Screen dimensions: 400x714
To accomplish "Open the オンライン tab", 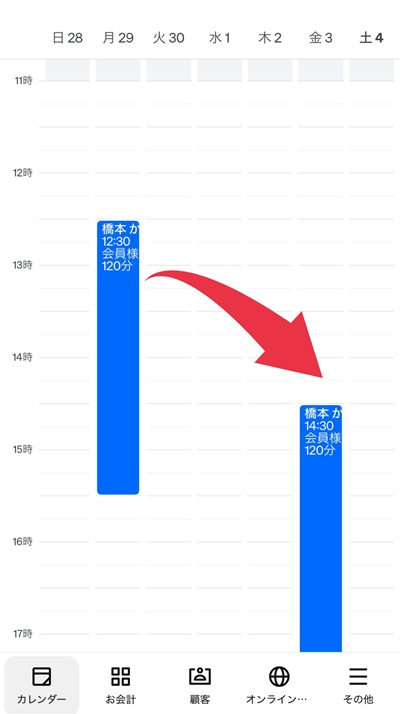I will [x=279, y=685].
